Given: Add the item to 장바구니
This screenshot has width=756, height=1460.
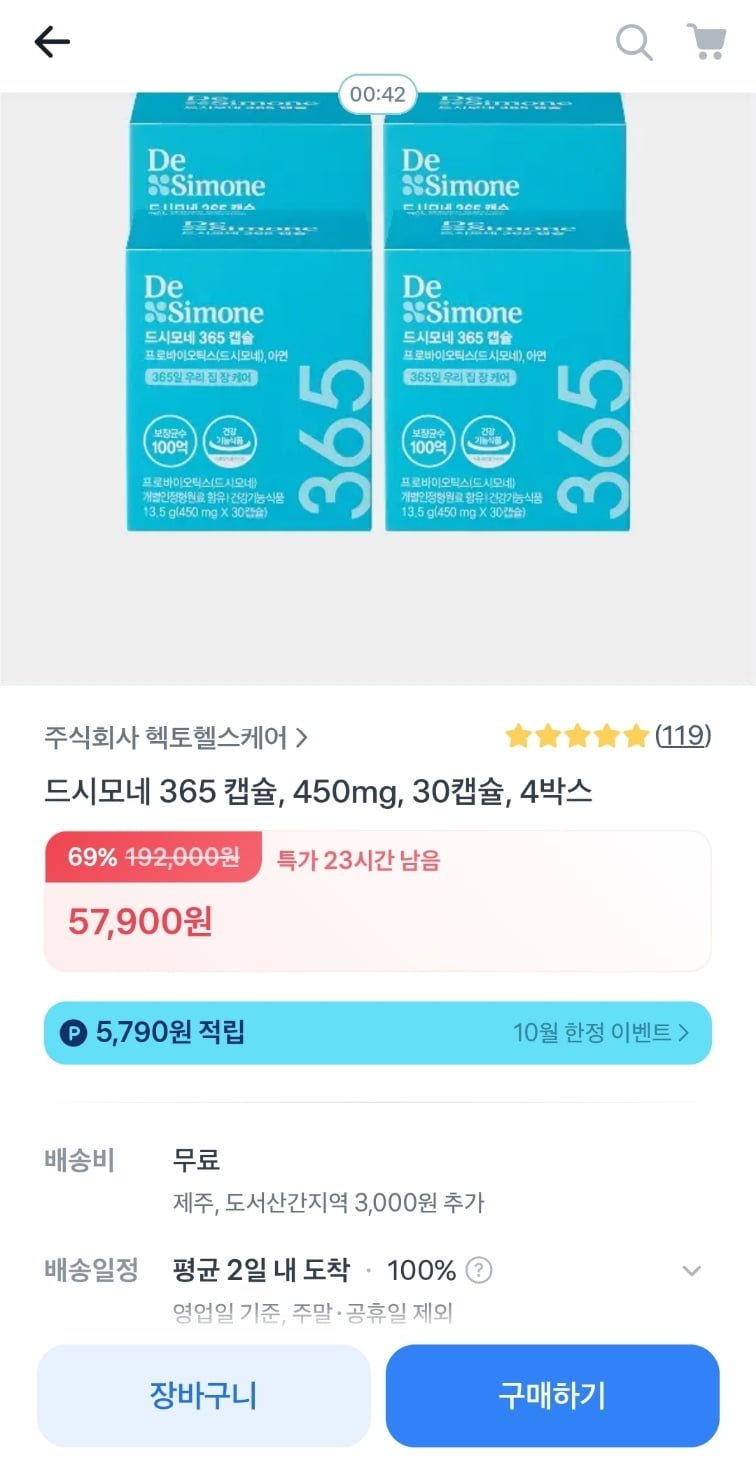Looking at the screenshot, I should click(204, 1396).
